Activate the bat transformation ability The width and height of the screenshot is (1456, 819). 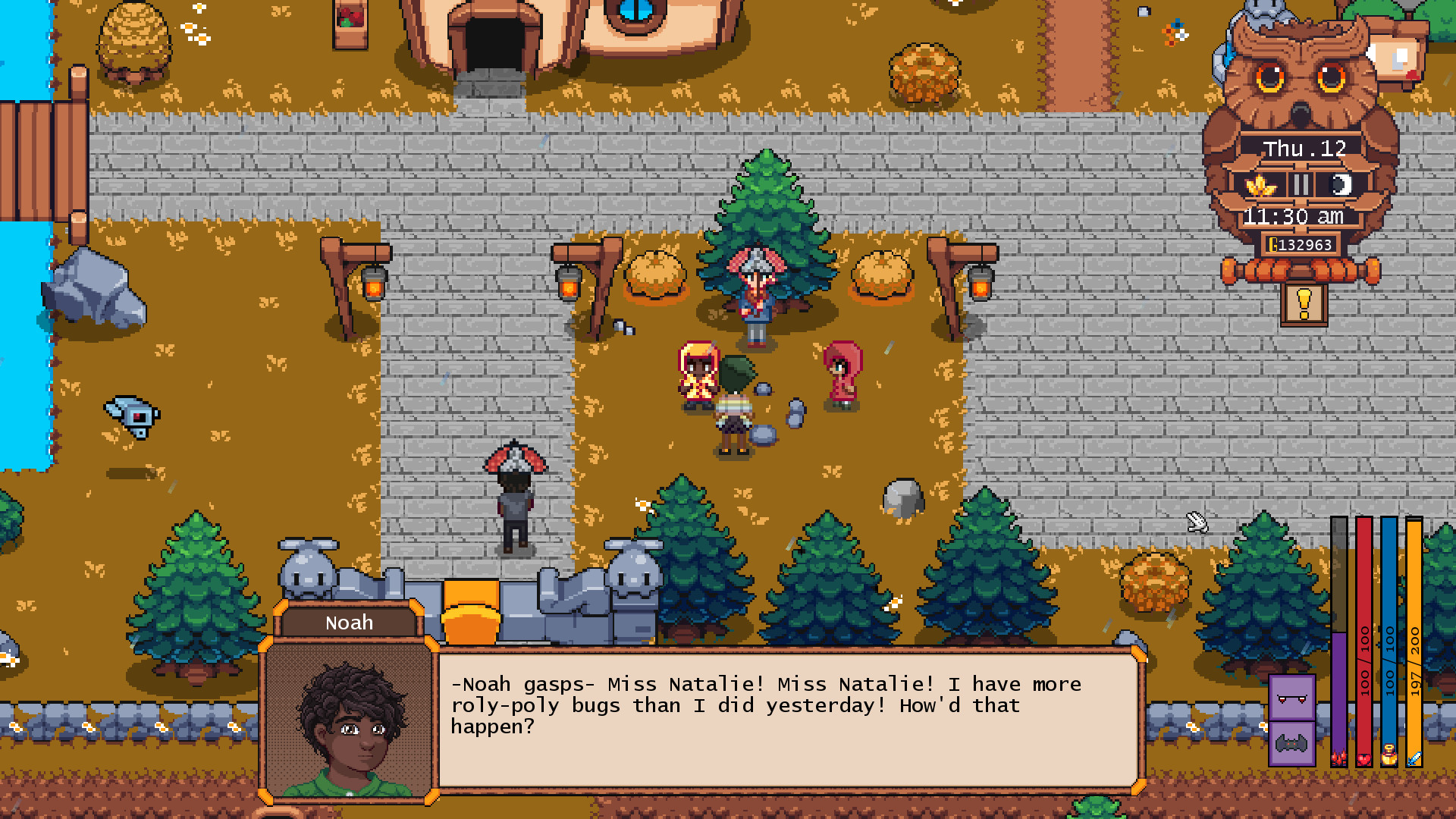pos(1292,743)
